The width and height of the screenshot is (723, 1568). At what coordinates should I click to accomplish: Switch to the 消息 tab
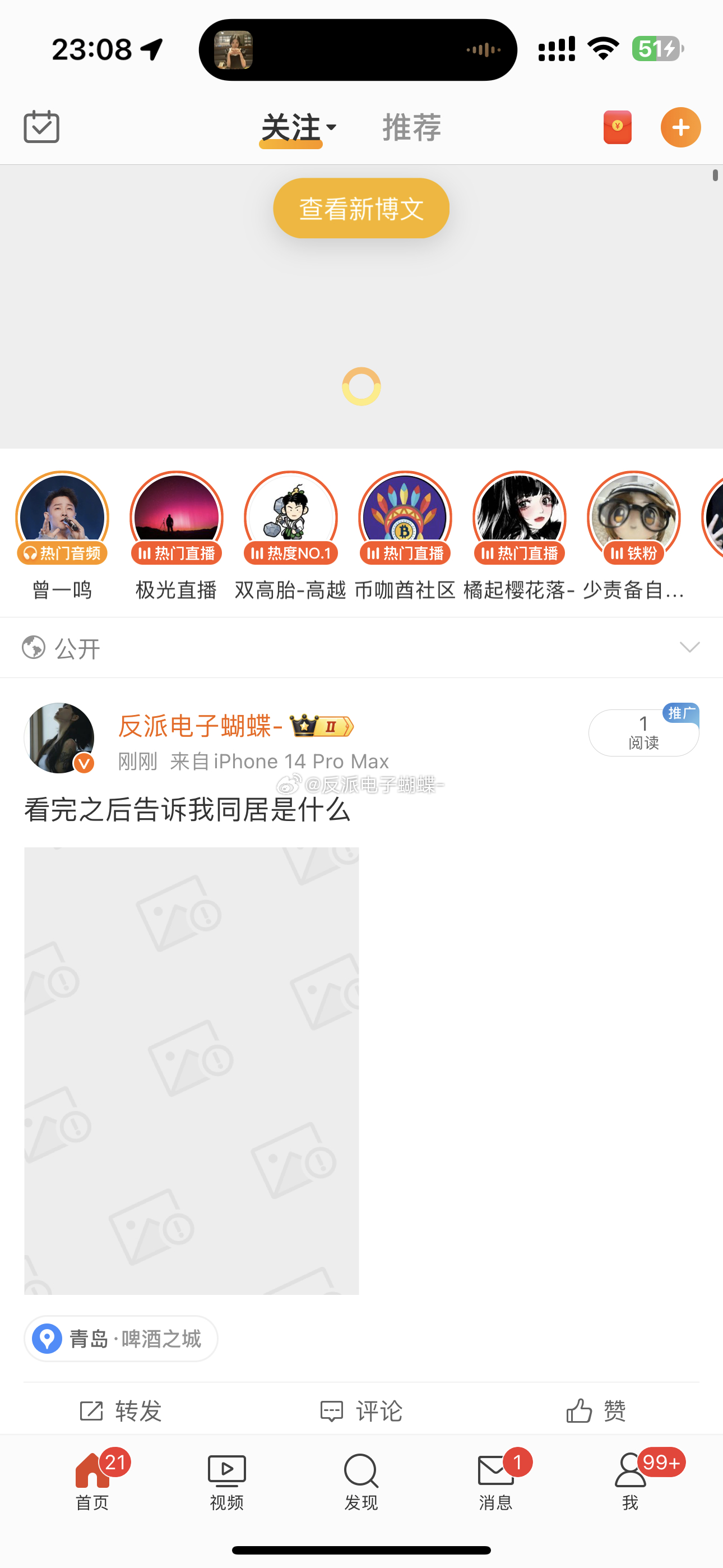(496, 1482)
